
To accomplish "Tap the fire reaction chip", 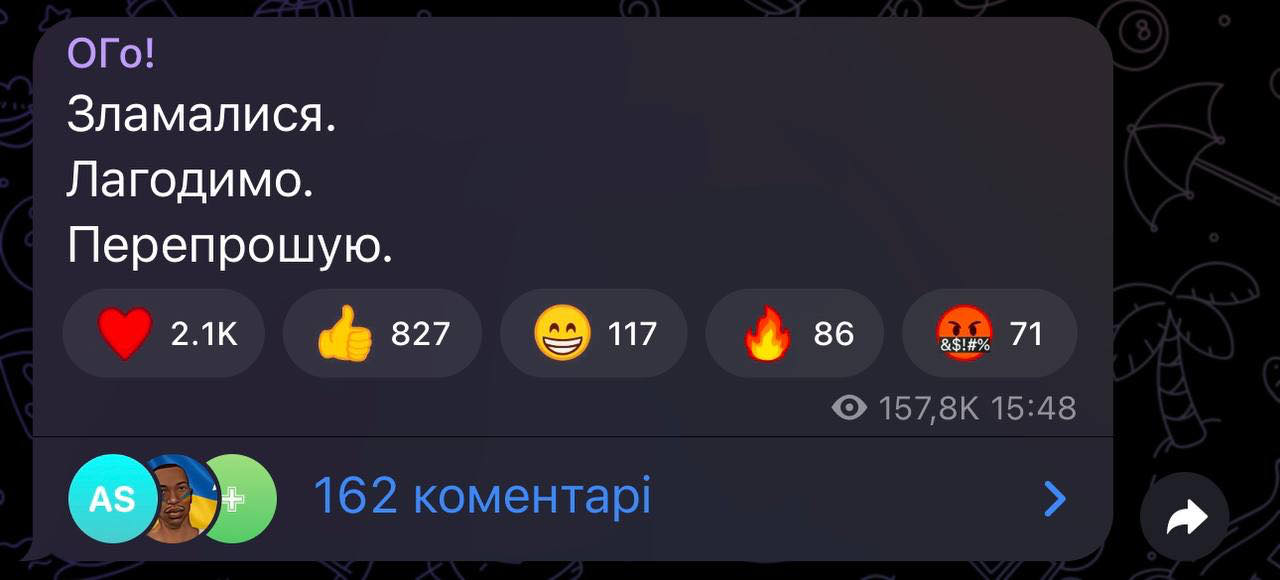I will (x=794, y=333).
